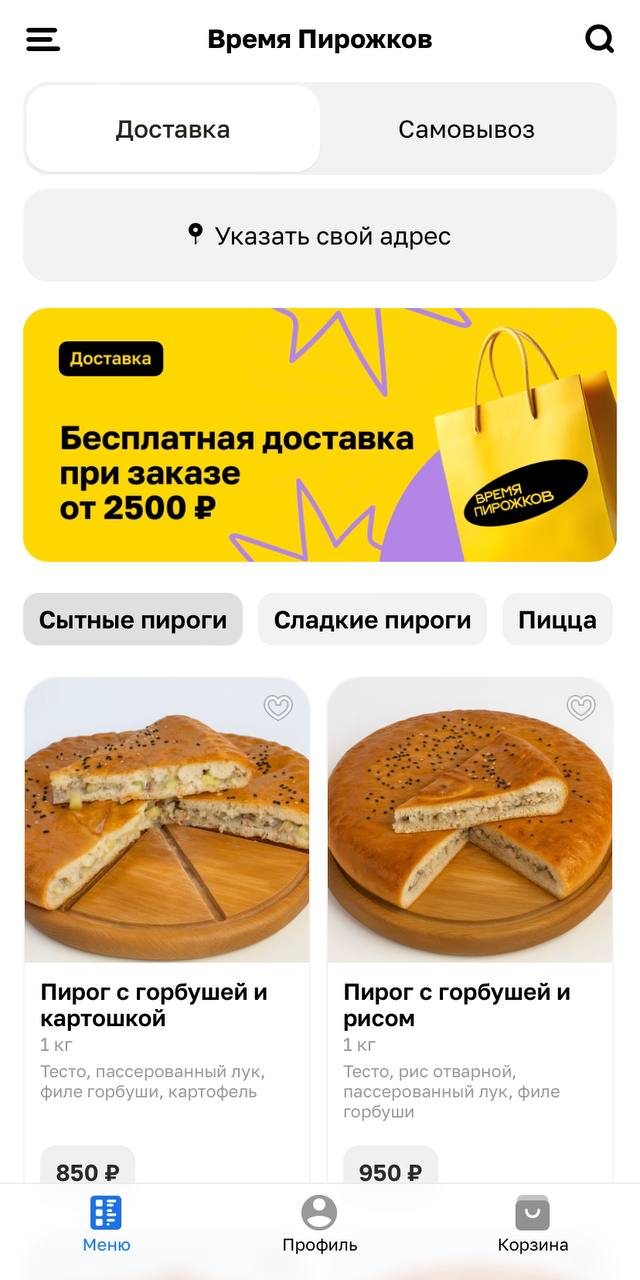The image size is (640, 1280).
Task: Switch to the Доставка option
Action: (173, 129)
